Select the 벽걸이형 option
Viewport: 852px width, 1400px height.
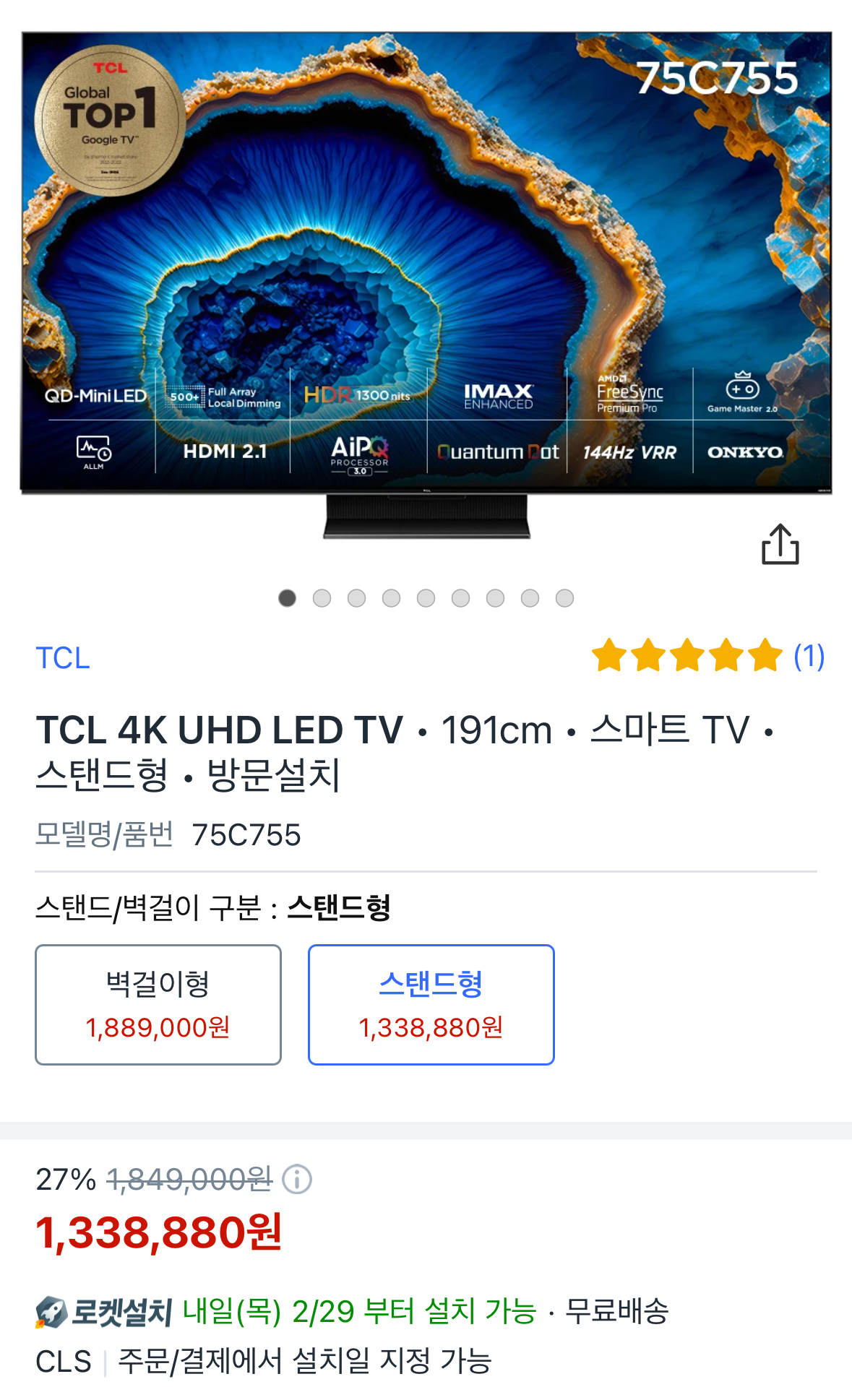[x=158, y=1004]
